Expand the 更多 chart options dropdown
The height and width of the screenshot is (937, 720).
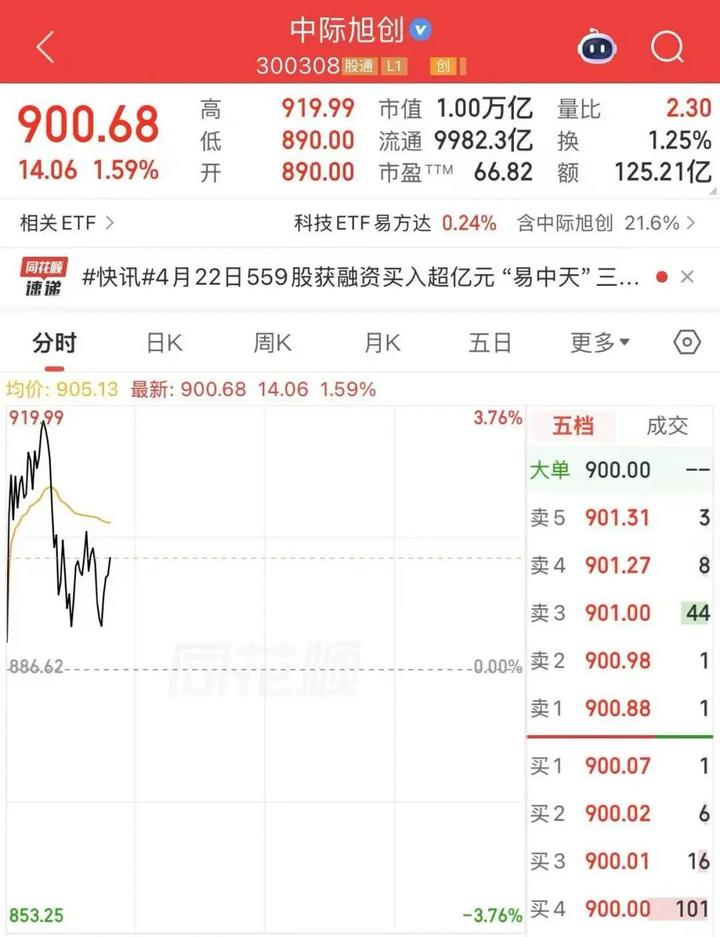600,343
